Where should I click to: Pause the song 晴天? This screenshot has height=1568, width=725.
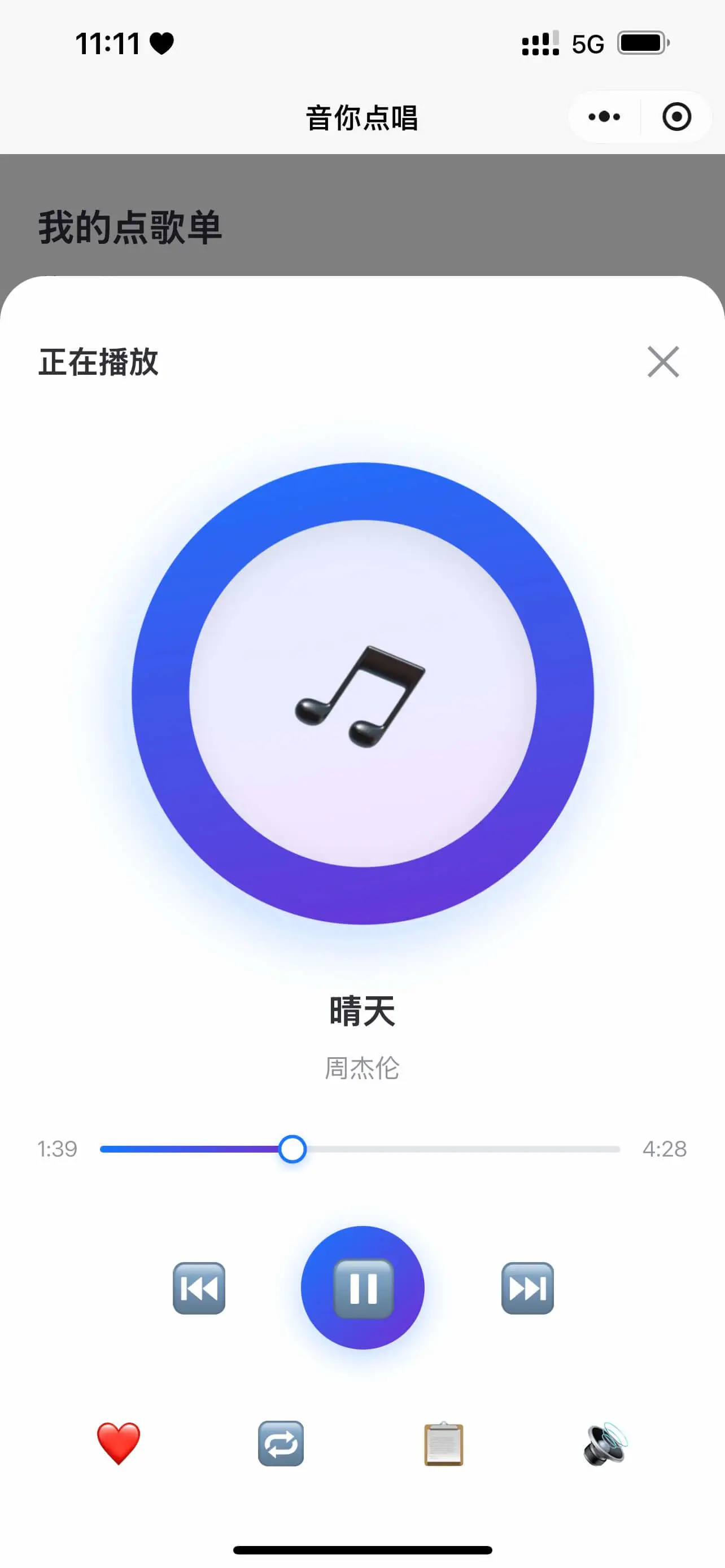click(x=363, y=1287)
